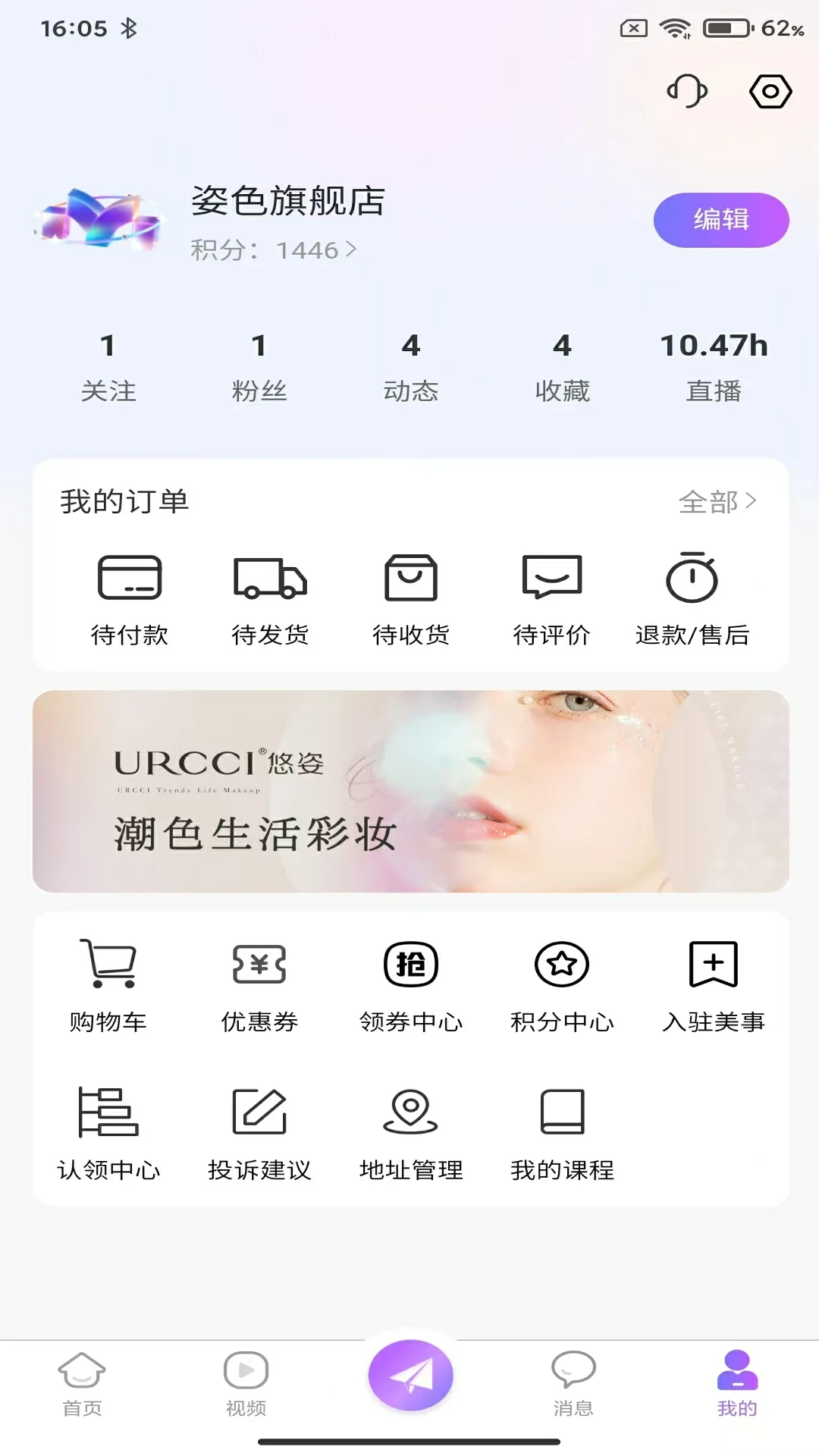Viewport: 819px width, 1456px height.
Task: Click the 积分中心 points center star icon
Action: coord(562,965)
